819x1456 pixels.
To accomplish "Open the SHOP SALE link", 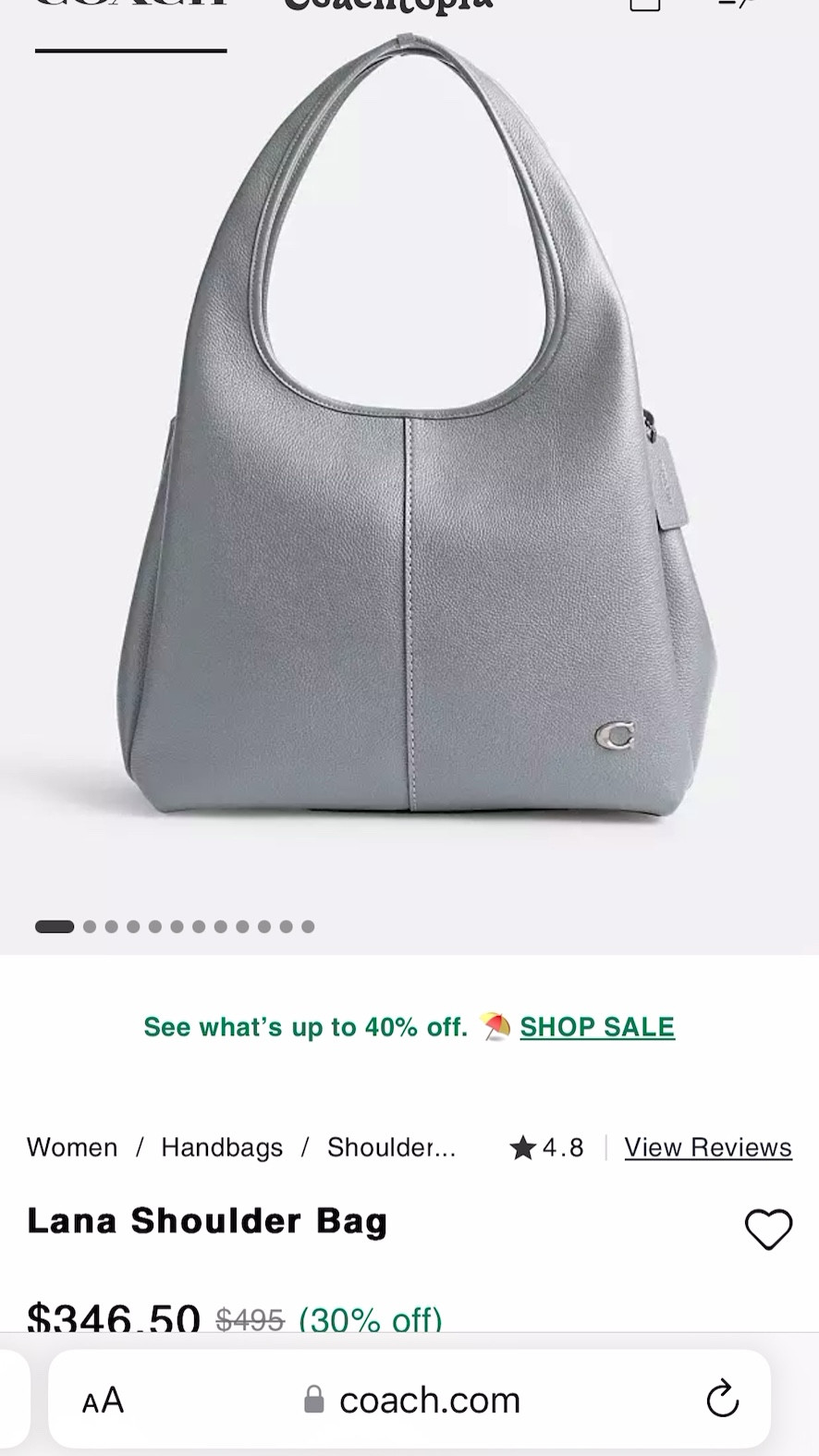I will tap(596, 1026).
